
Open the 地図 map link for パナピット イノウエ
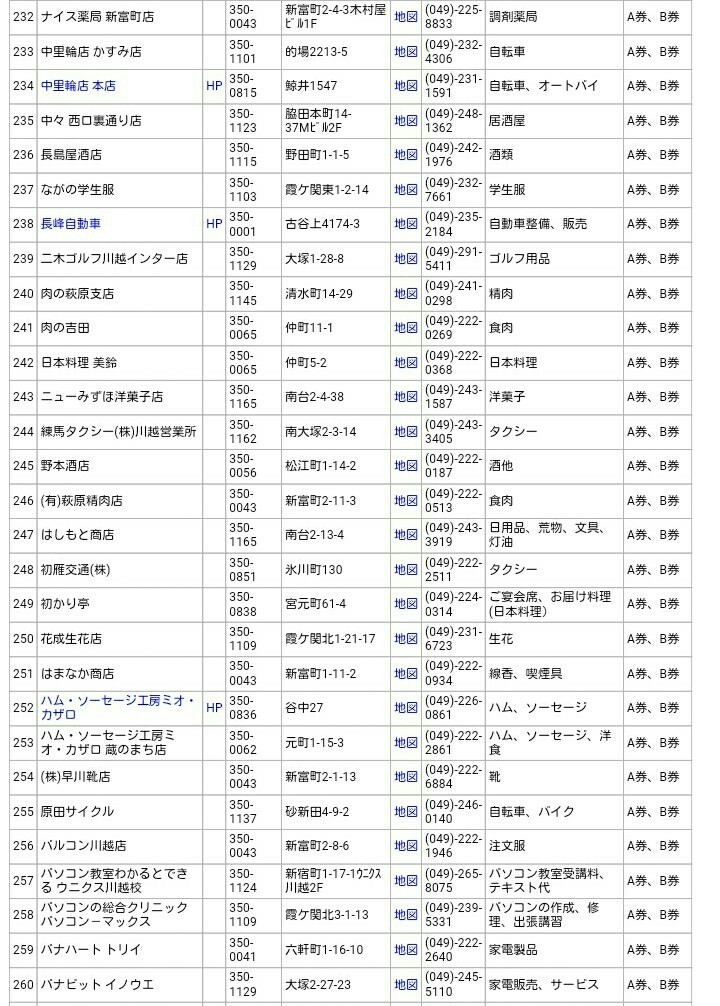pyautogui.click(x=406, y=984)
